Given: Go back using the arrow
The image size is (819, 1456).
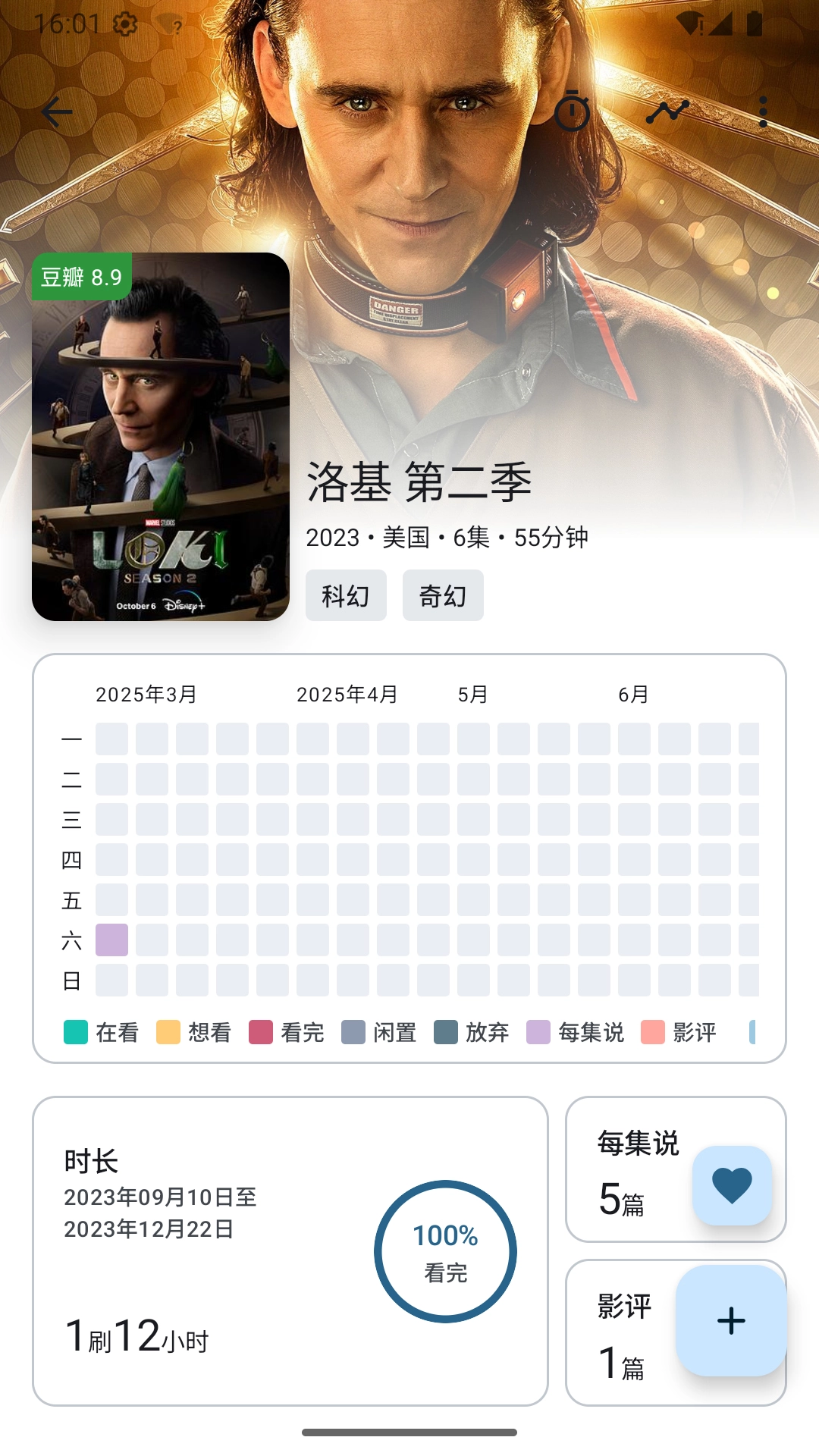Looking at the screenshot, I should coord(57,112).
